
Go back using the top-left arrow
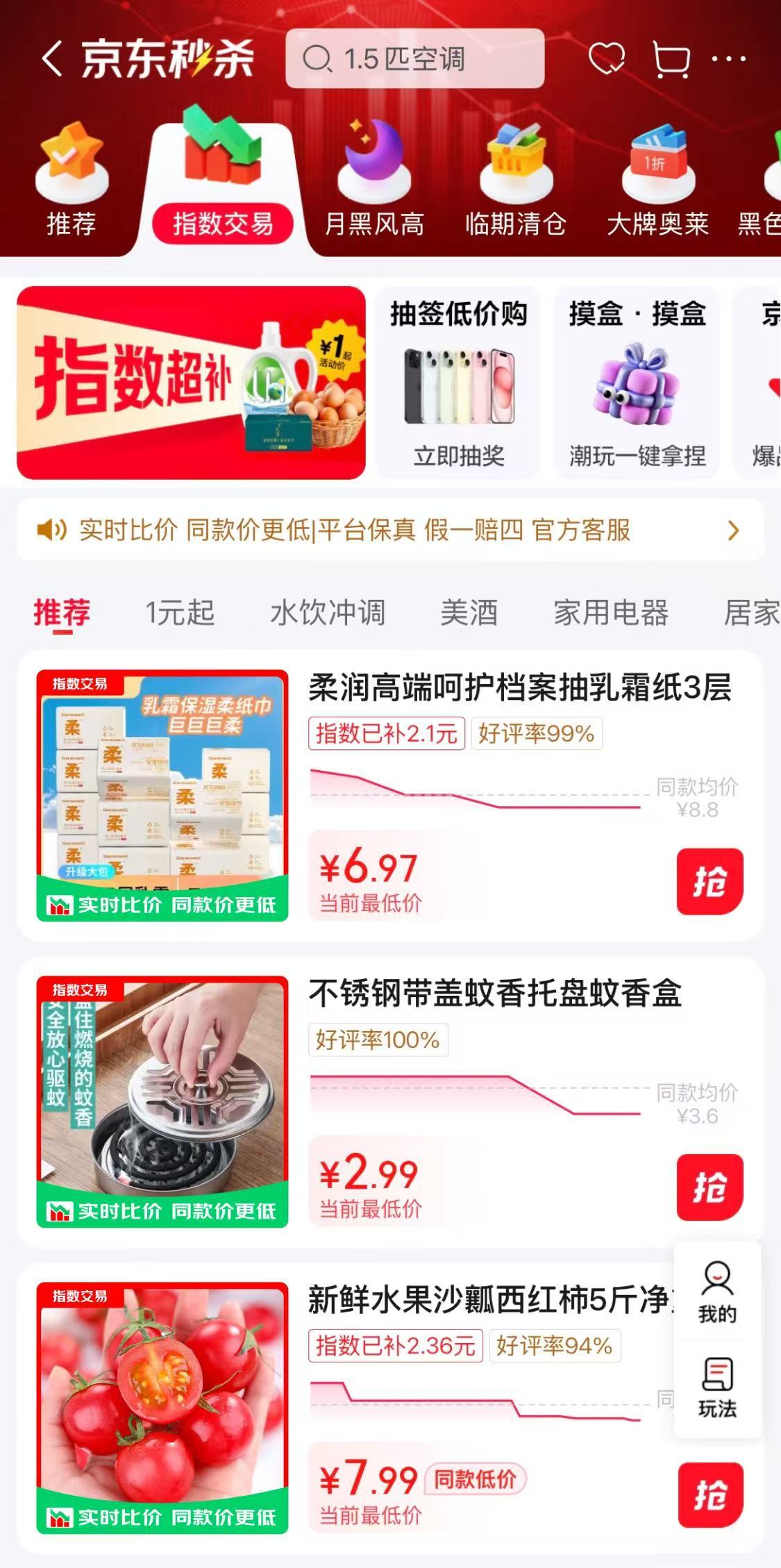tap(52, 58)
